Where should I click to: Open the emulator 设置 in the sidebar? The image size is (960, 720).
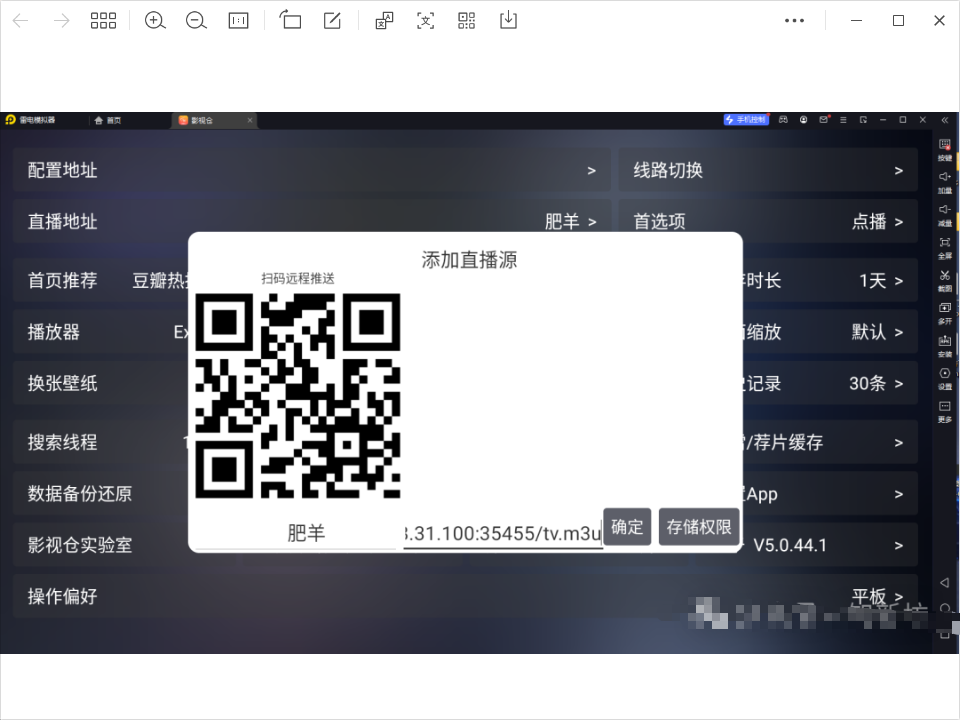click(x=945, y=379)
